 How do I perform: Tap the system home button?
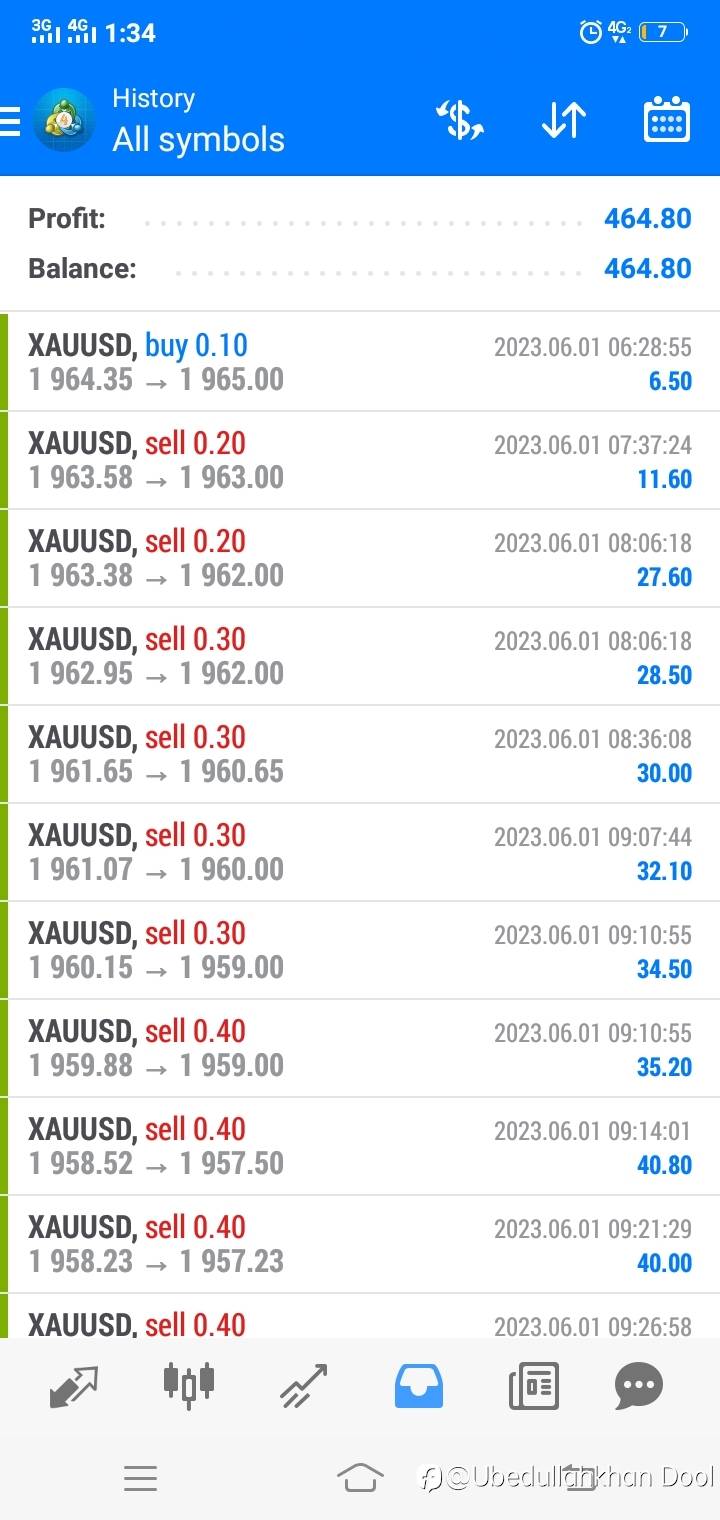pyautogui.click(x=360, y=1477)
